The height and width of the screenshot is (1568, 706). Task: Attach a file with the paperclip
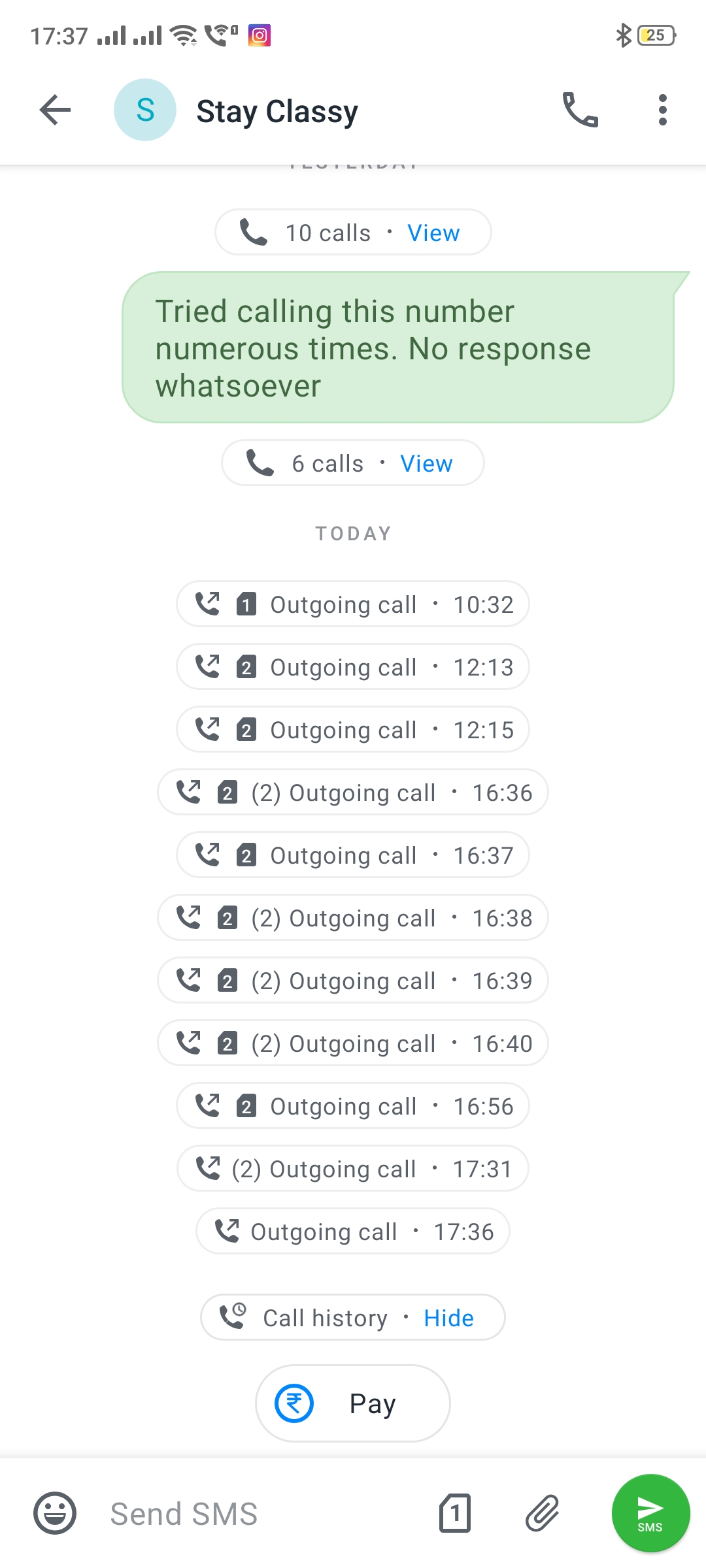click(543, 1512)
